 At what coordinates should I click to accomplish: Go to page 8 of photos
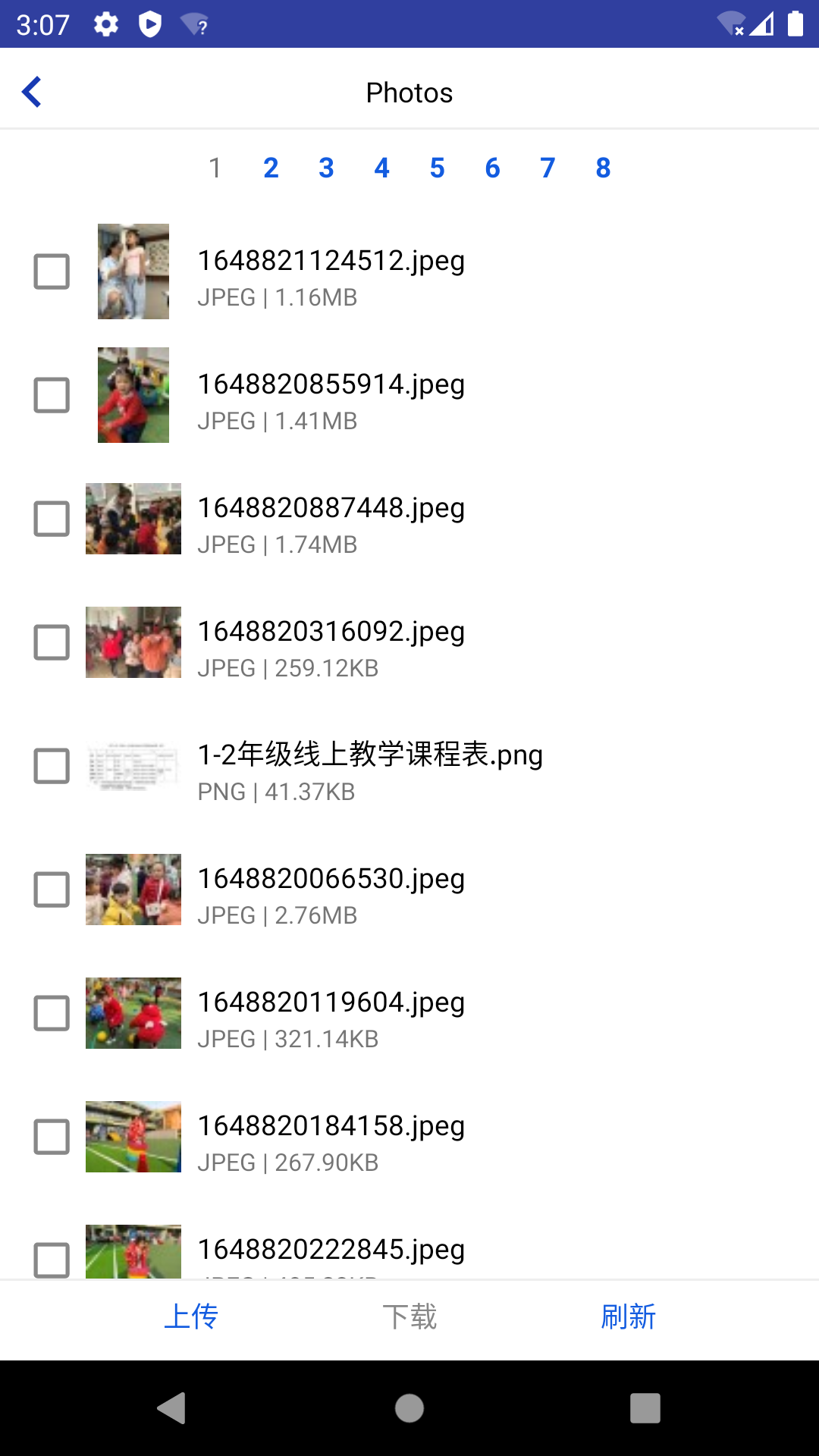pyautogui.click(x=603, y=168)
